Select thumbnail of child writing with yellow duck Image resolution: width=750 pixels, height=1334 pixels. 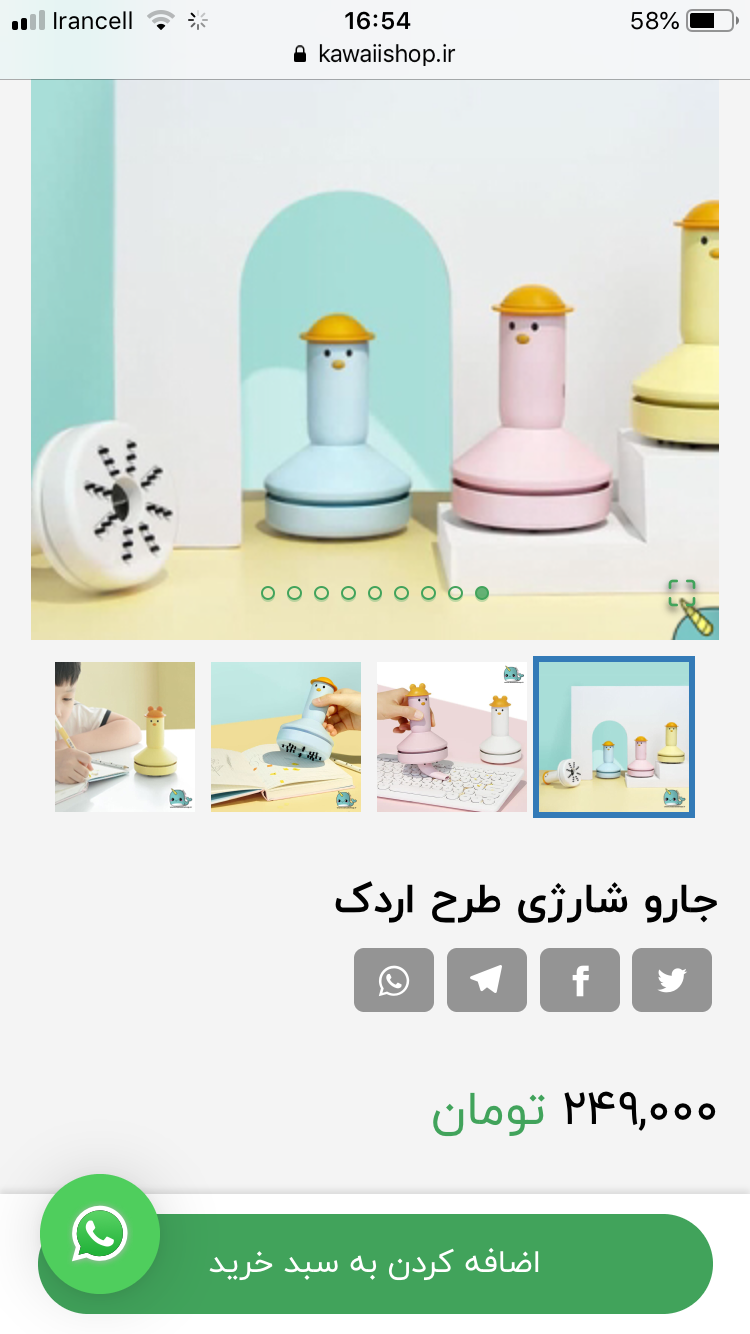pos(125,737)
